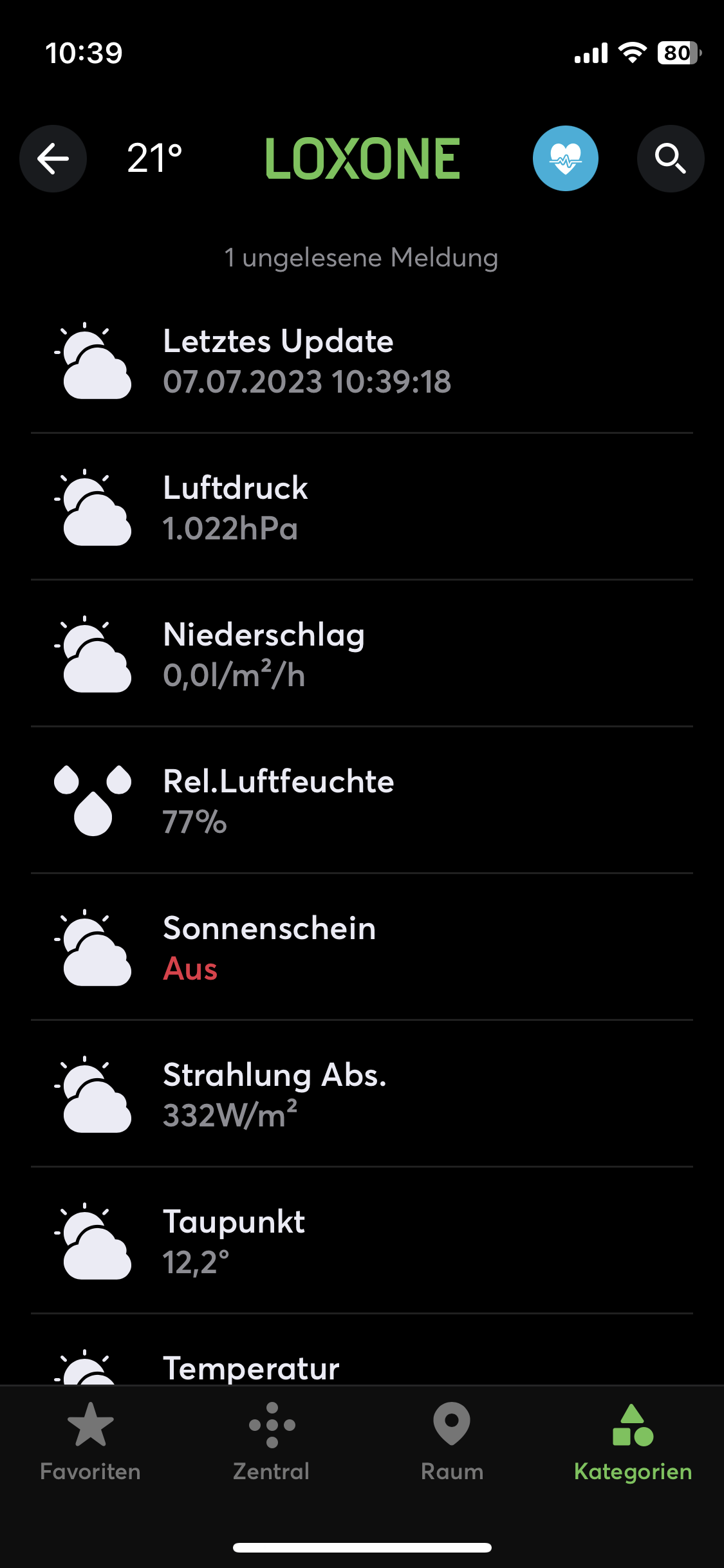
Task: Open the Rel.Luftfeuchte row
Action: pyautogui.click(x=362, y=801)
